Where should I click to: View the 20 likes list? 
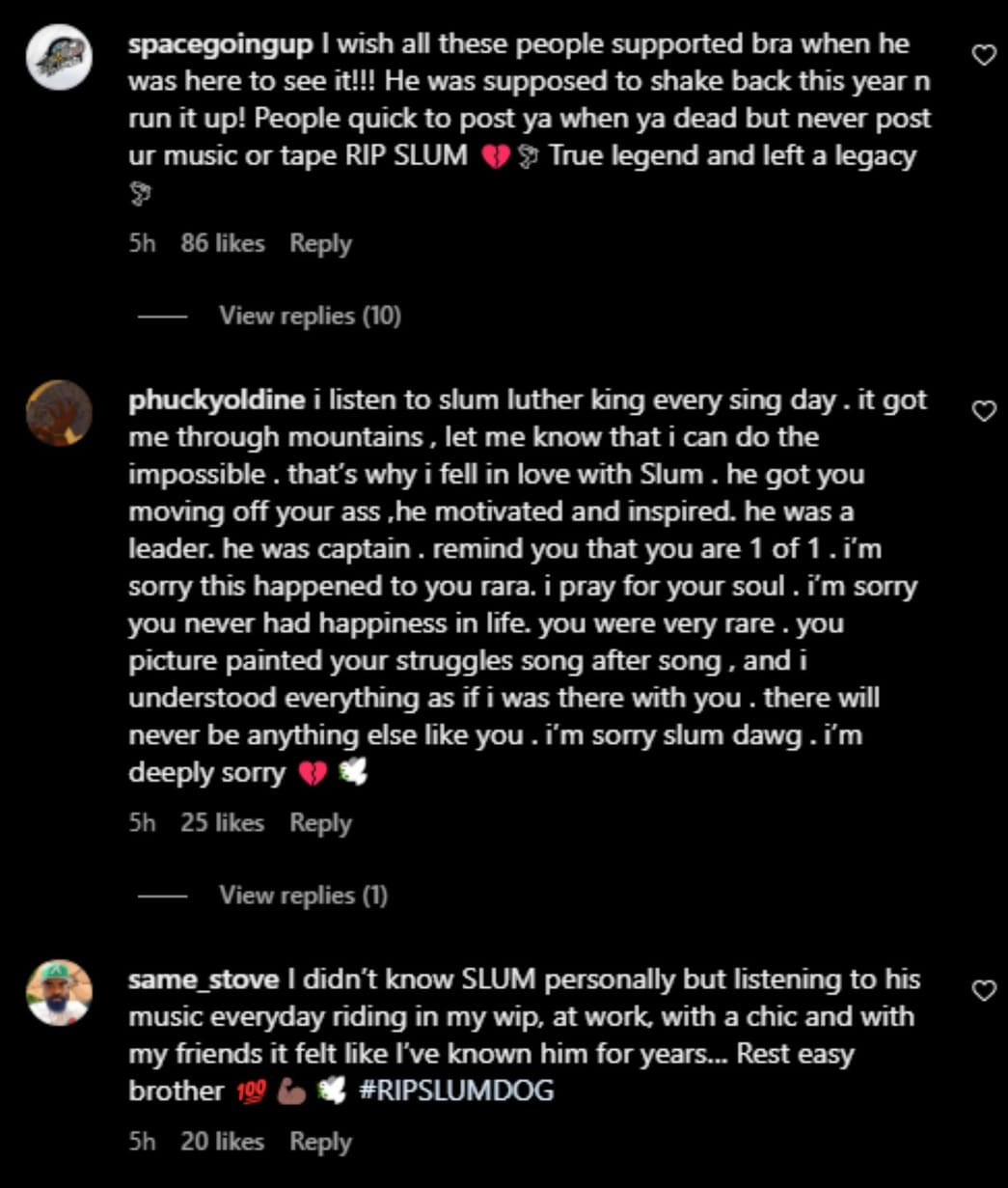222,1142
